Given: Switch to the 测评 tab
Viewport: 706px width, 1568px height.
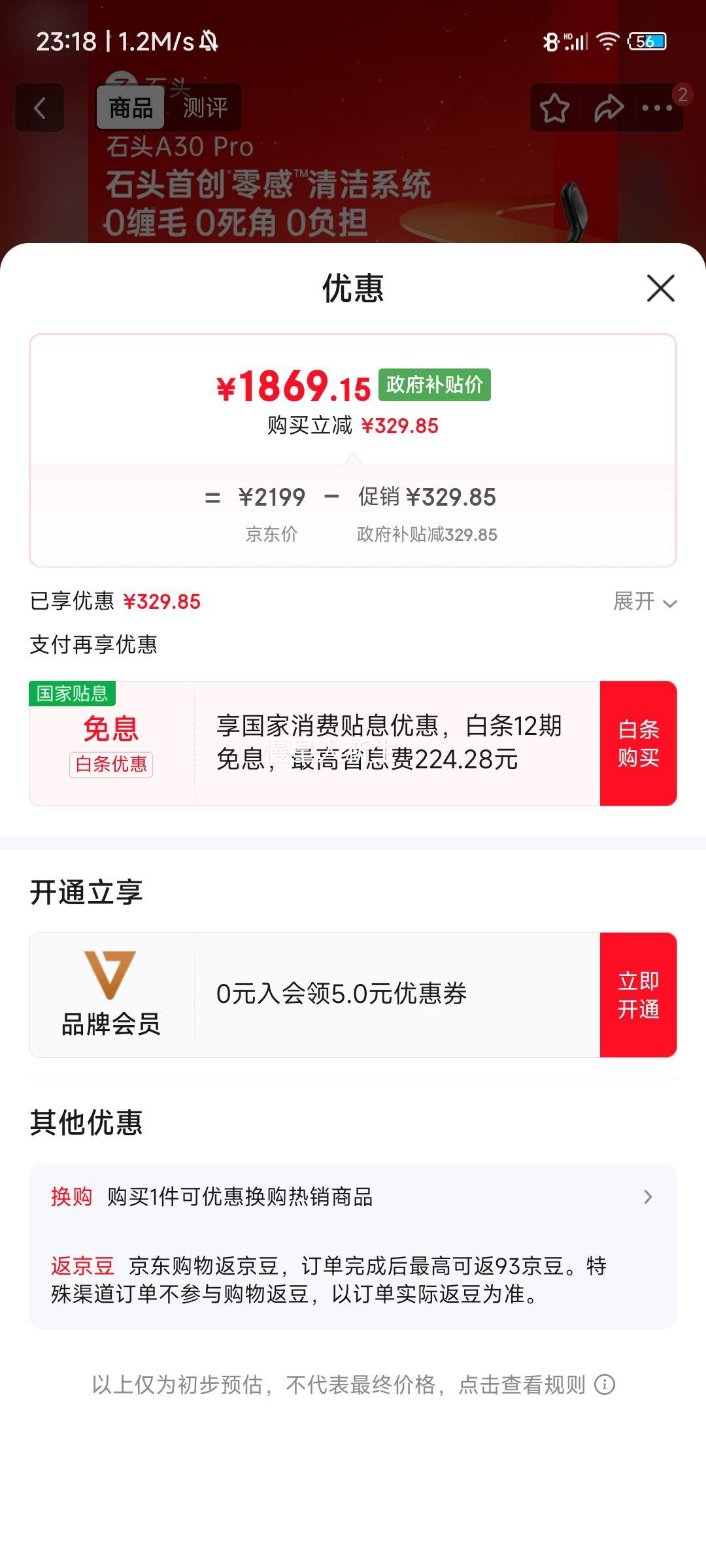Looking at the screenshot, I should (205, 108).
